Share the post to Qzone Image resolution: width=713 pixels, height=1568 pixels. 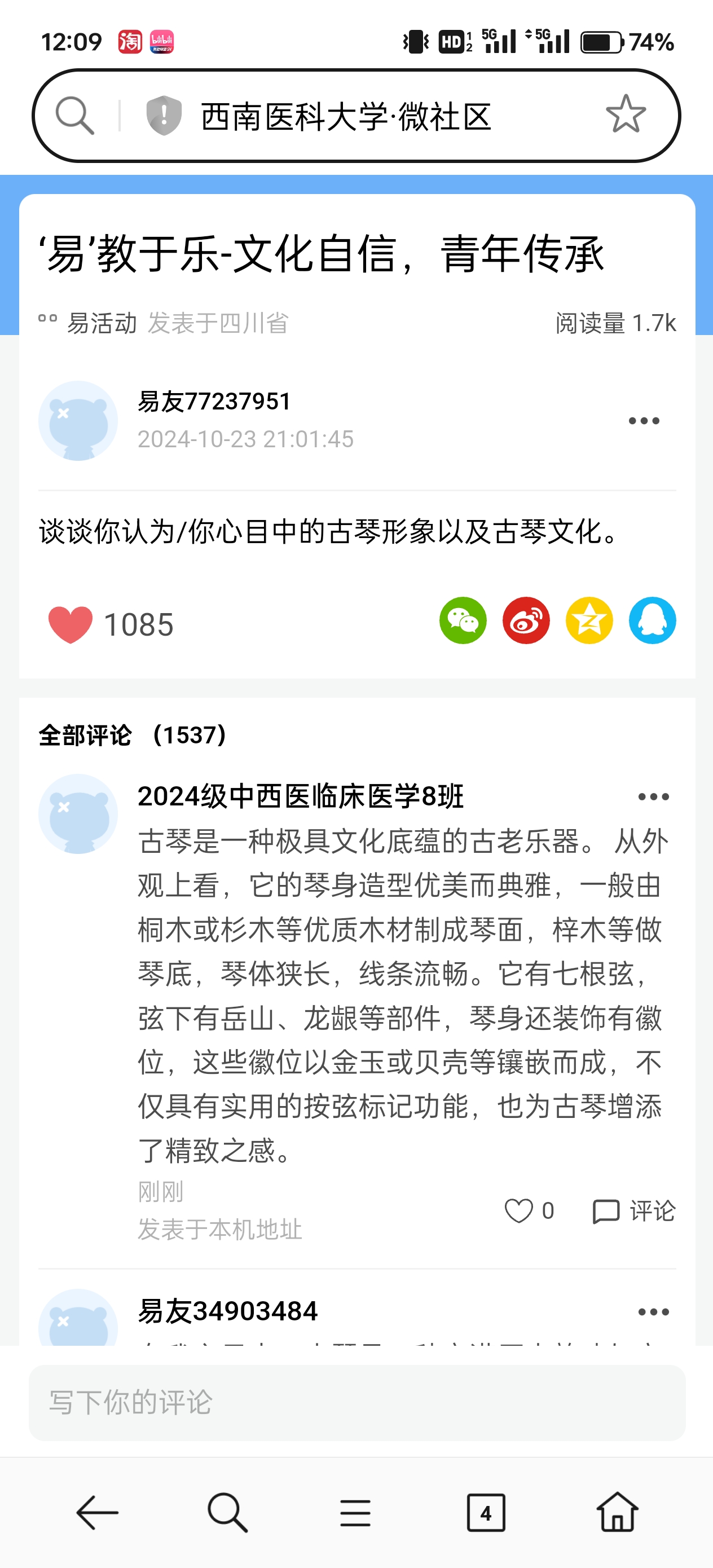pos(589,620)
